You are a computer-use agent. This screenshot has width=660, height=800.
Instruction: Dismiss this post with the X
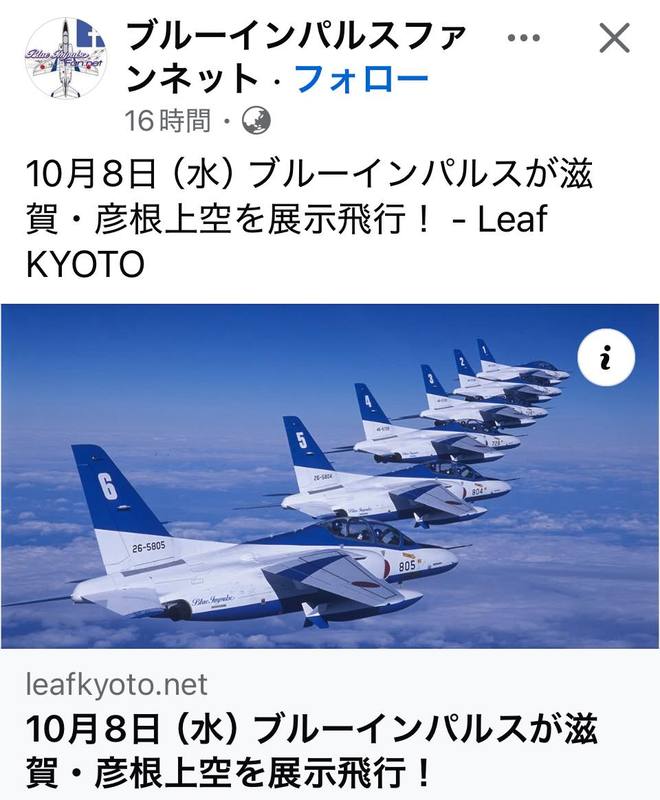pos(613,38)
